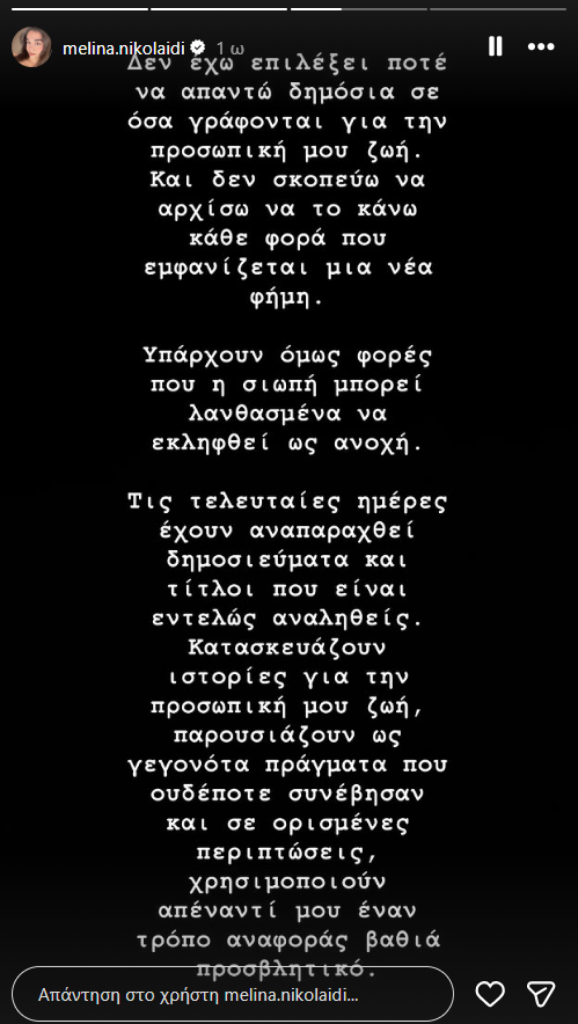Like this story with the heart
This screenshot has height=1024, width=578.
(490, 994)
